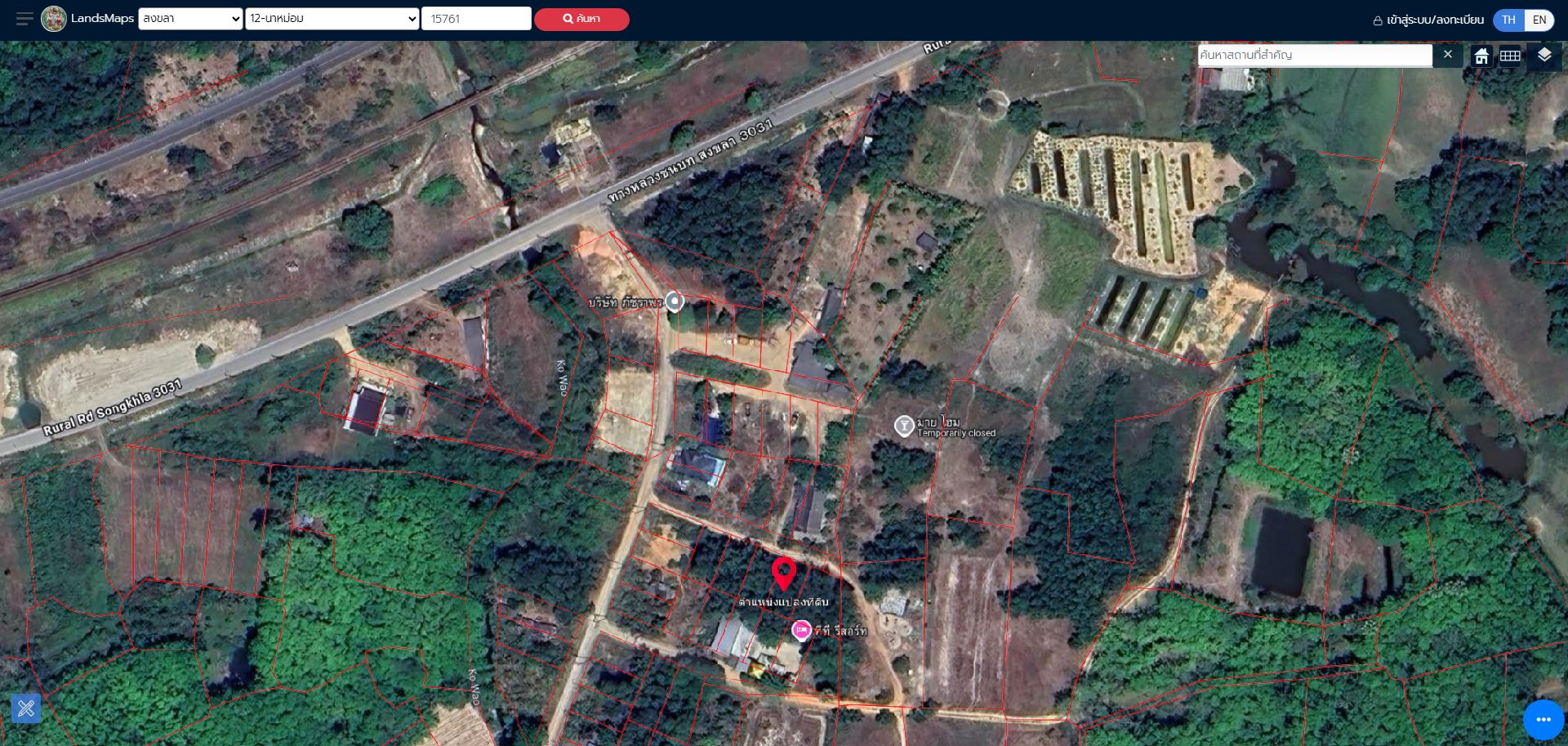Select the ทีที รีสอร์ท hotel marker
The width and height of the screenshot is (1568, 746).
coord(802,630)
